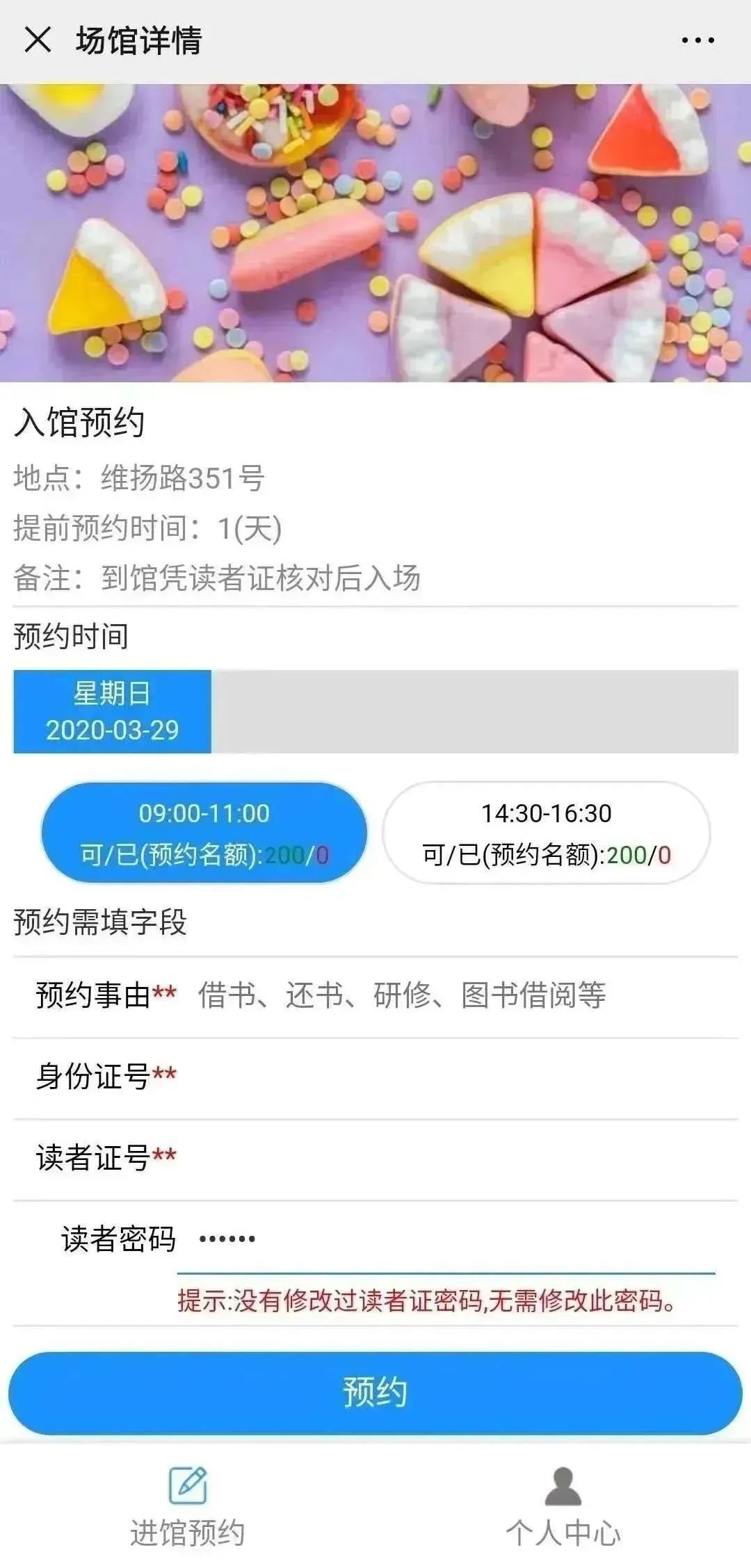Viewport: 751px width, 1568px height.
Task: Close the 场馆详情 page
Action: point(38,40)
